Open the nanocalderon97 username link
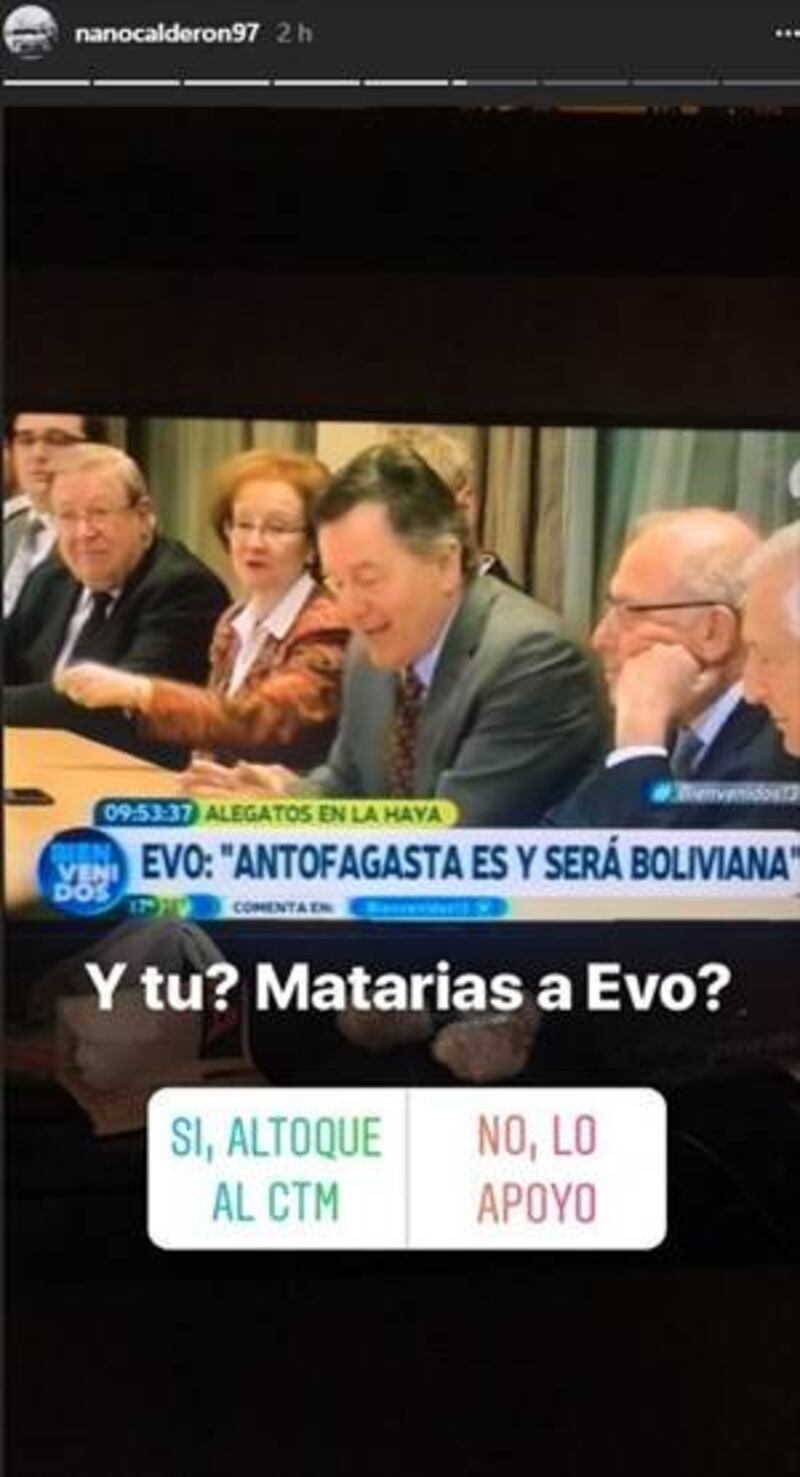 (166, 33)
